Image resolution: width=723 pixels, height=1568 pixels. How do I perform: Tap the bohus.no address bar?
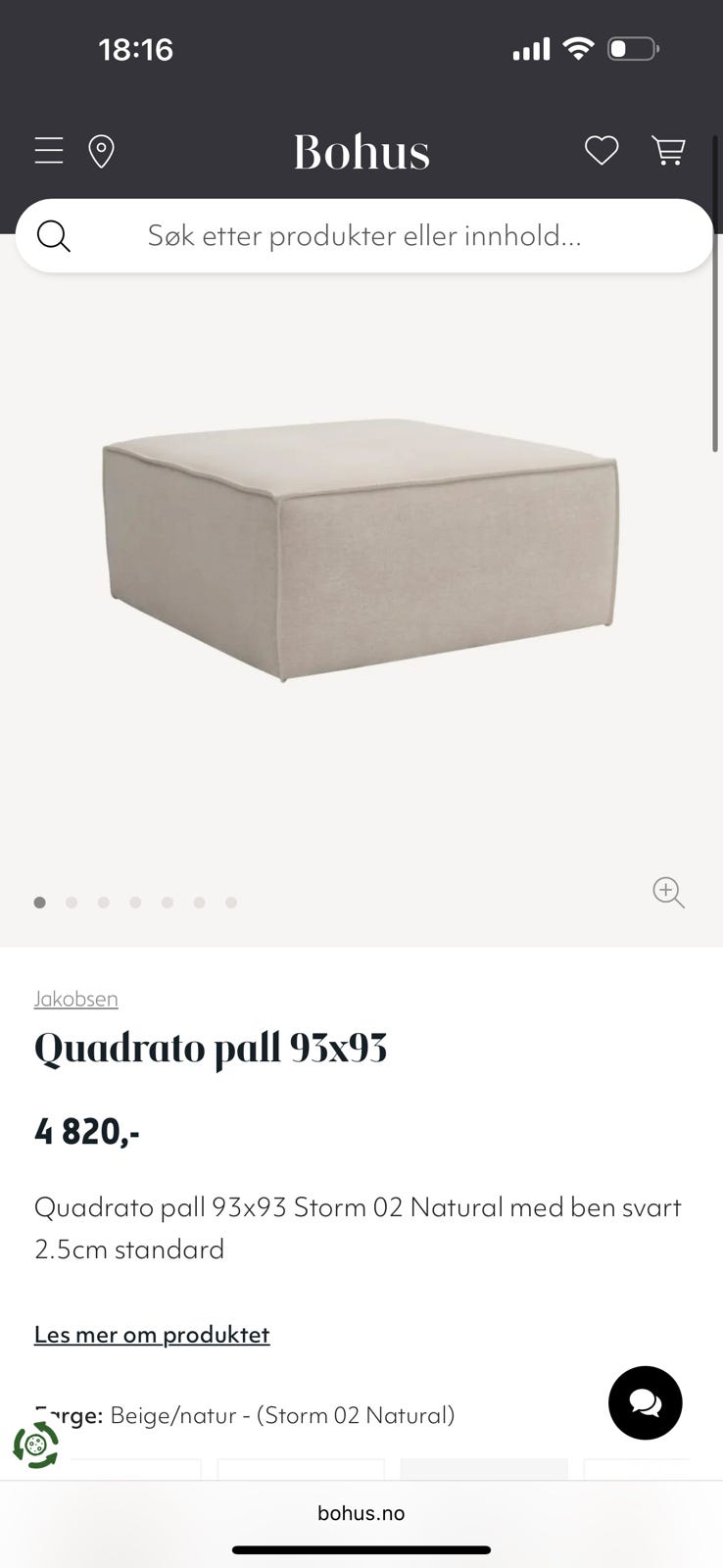pos(361,1513)
